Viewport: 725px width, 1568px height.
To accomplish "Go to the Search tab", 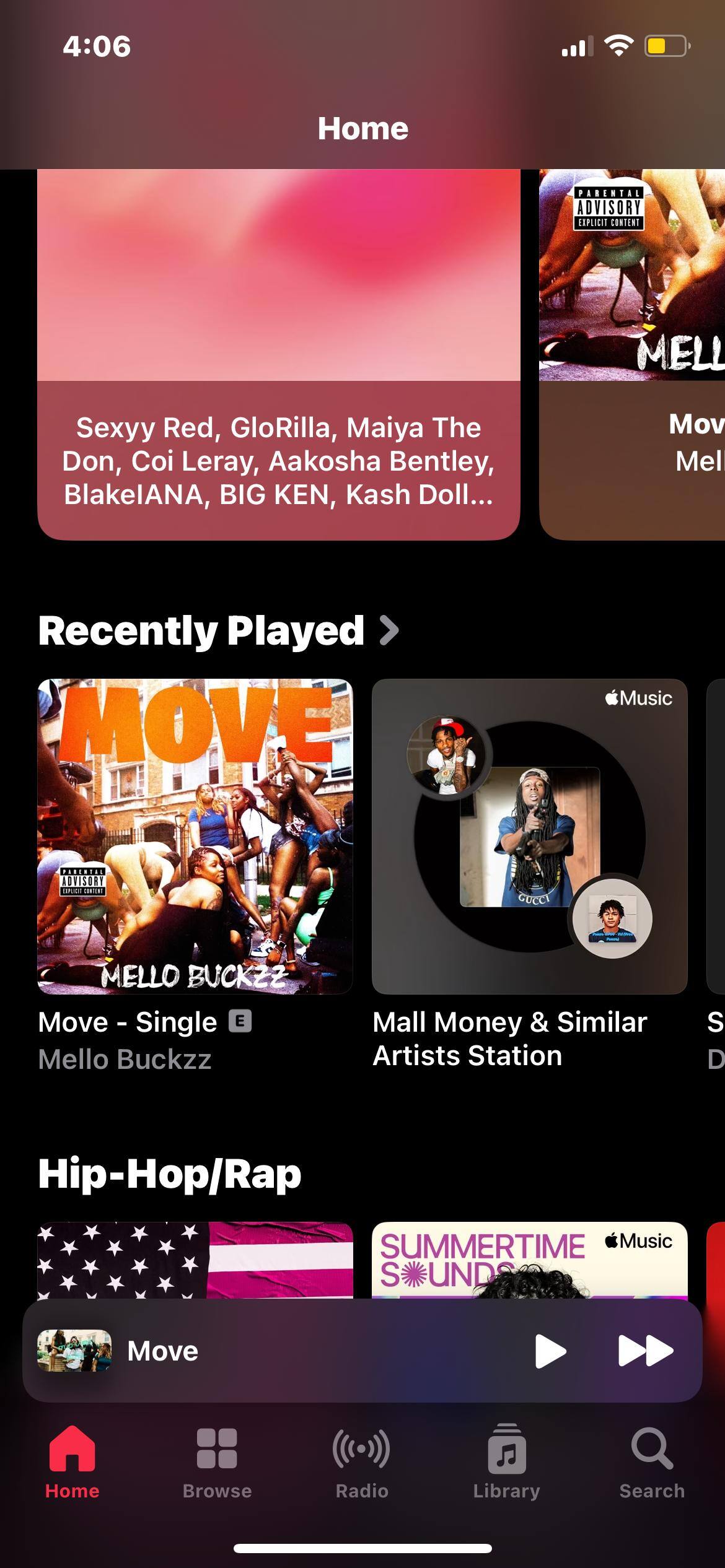I will (652, 1463).
